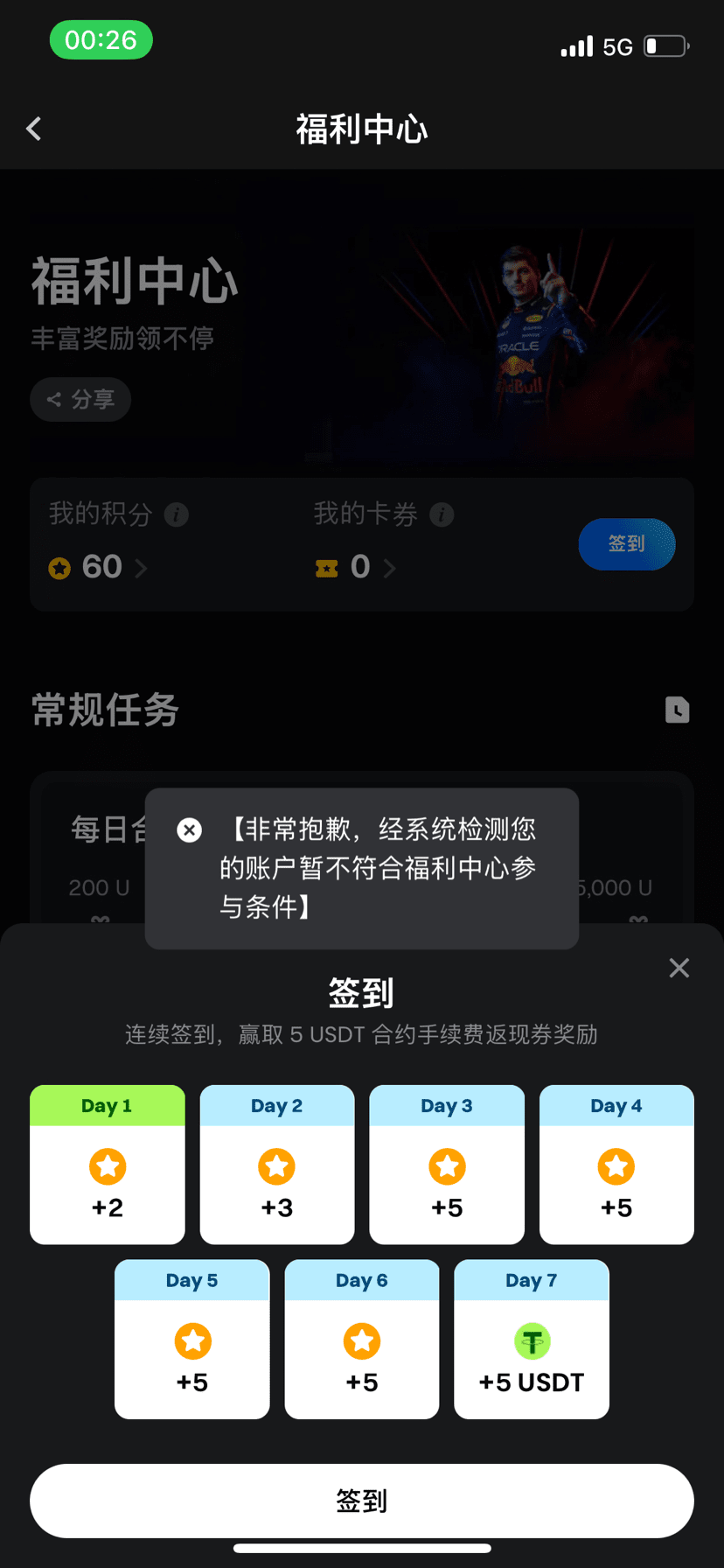Viewport: 724px width, 1568px height.
Task: Select the Day 7 +5 USDT card
Action: coord(531,1339)
